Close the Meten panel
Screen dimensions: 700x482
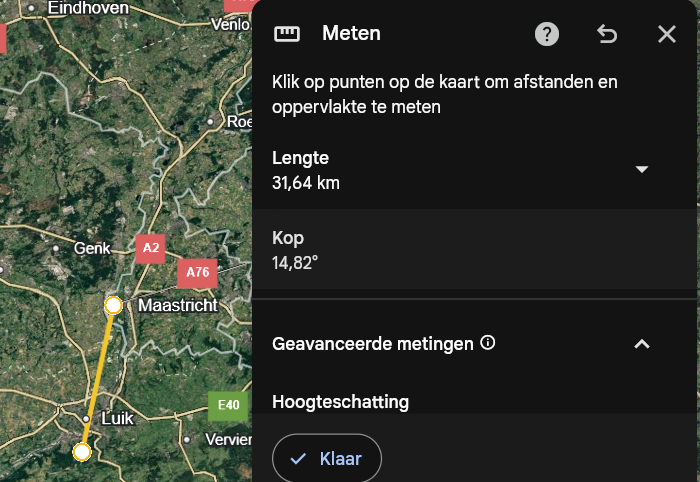tap(667, 34)
